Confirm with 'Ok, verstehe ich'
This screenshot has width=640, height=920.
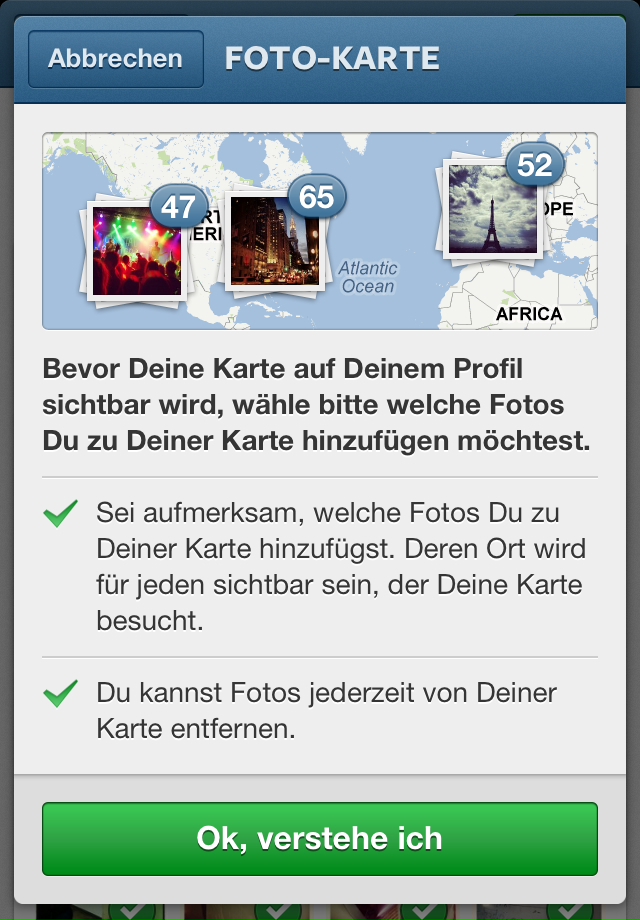(319, 838)
